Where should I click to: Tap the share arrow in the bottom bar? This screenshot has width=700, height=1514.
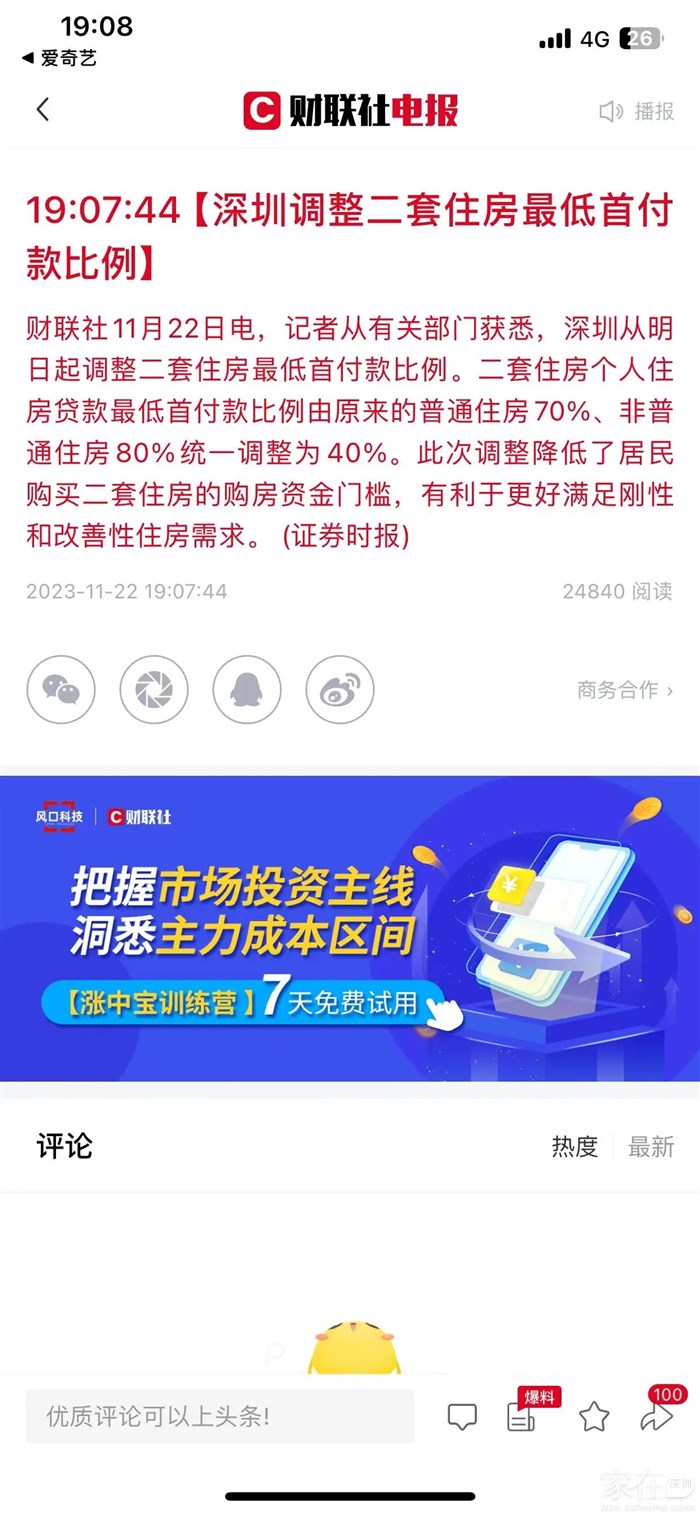tap(656, 1414)
